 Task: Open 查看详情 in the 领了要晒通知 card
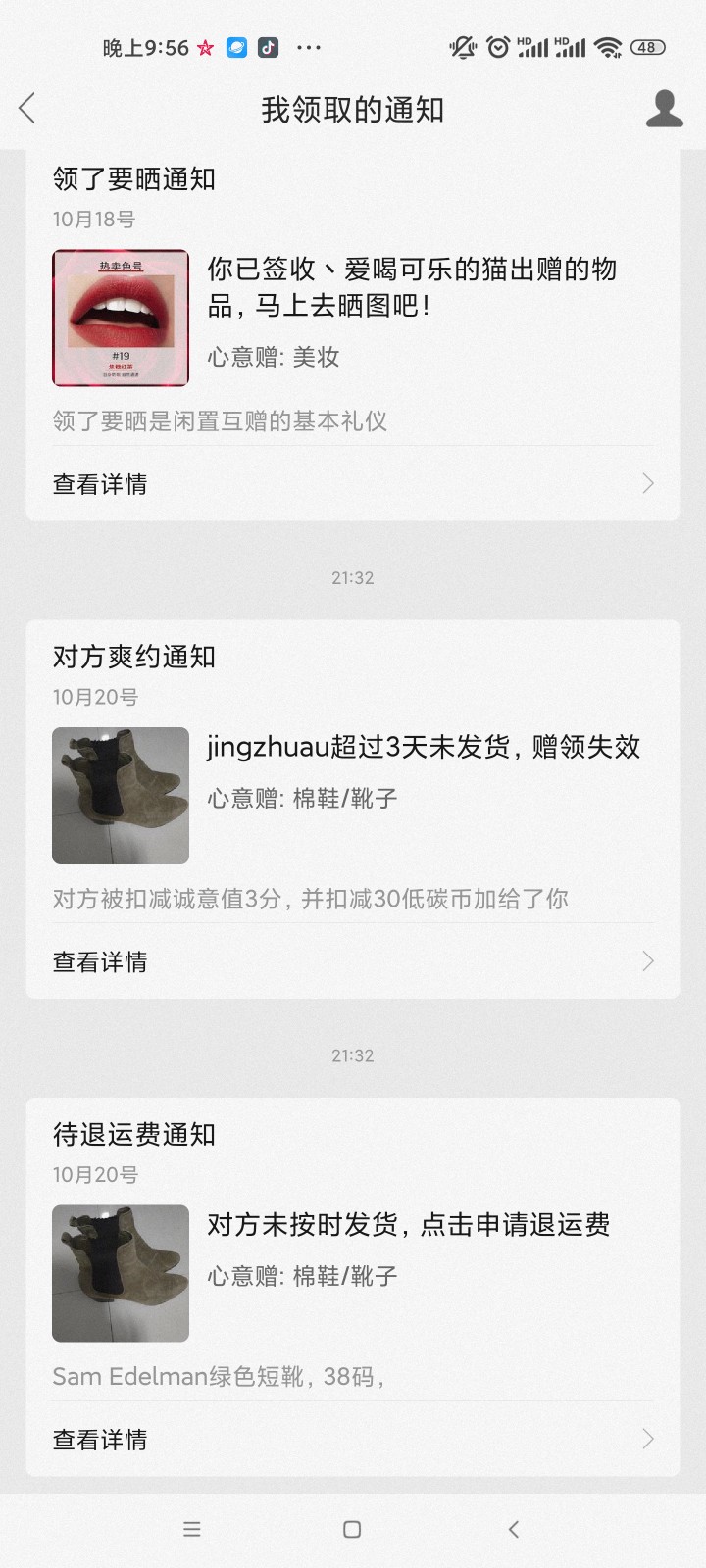pyautogui.click(x=353, y=484)
